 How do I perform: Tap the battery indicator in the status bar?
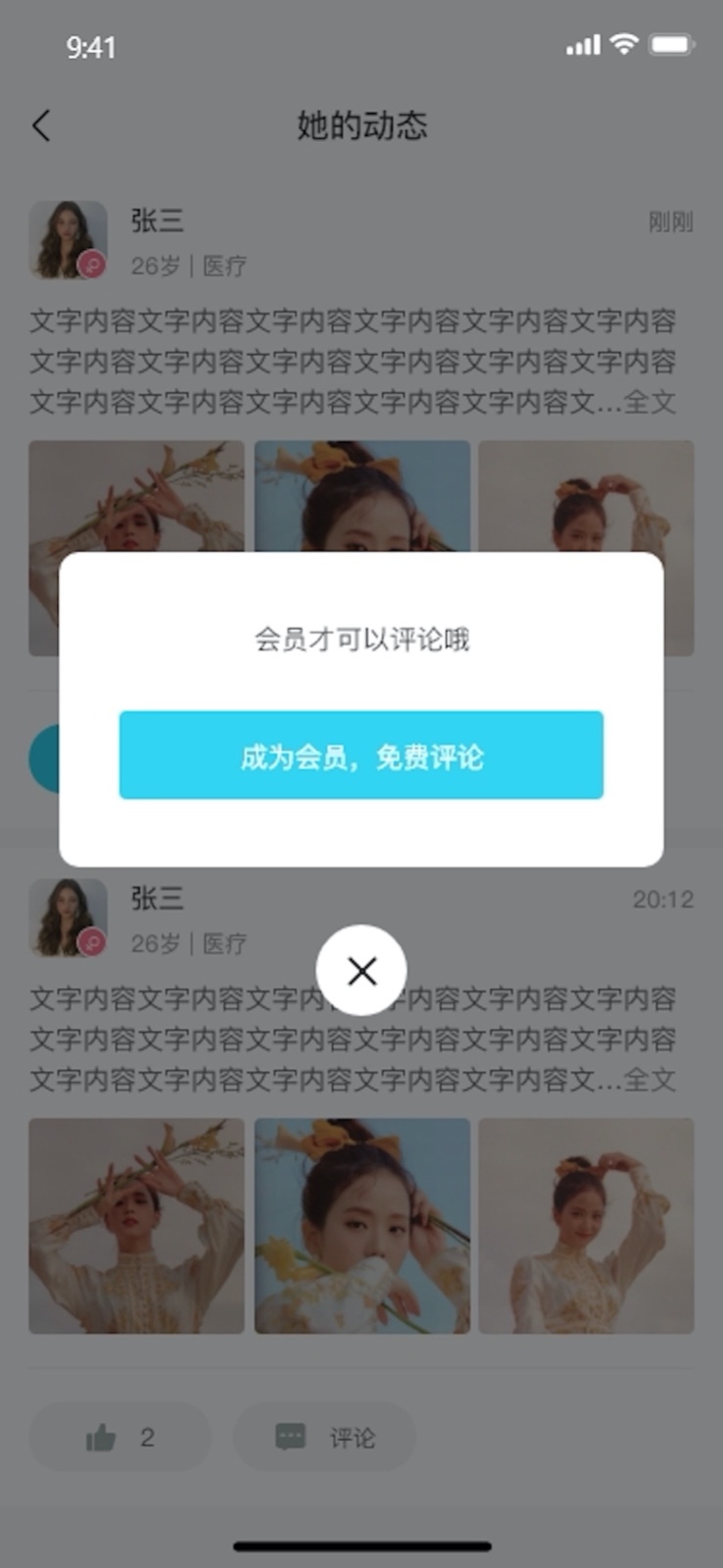pyautogui.click(x=672, y=44)
